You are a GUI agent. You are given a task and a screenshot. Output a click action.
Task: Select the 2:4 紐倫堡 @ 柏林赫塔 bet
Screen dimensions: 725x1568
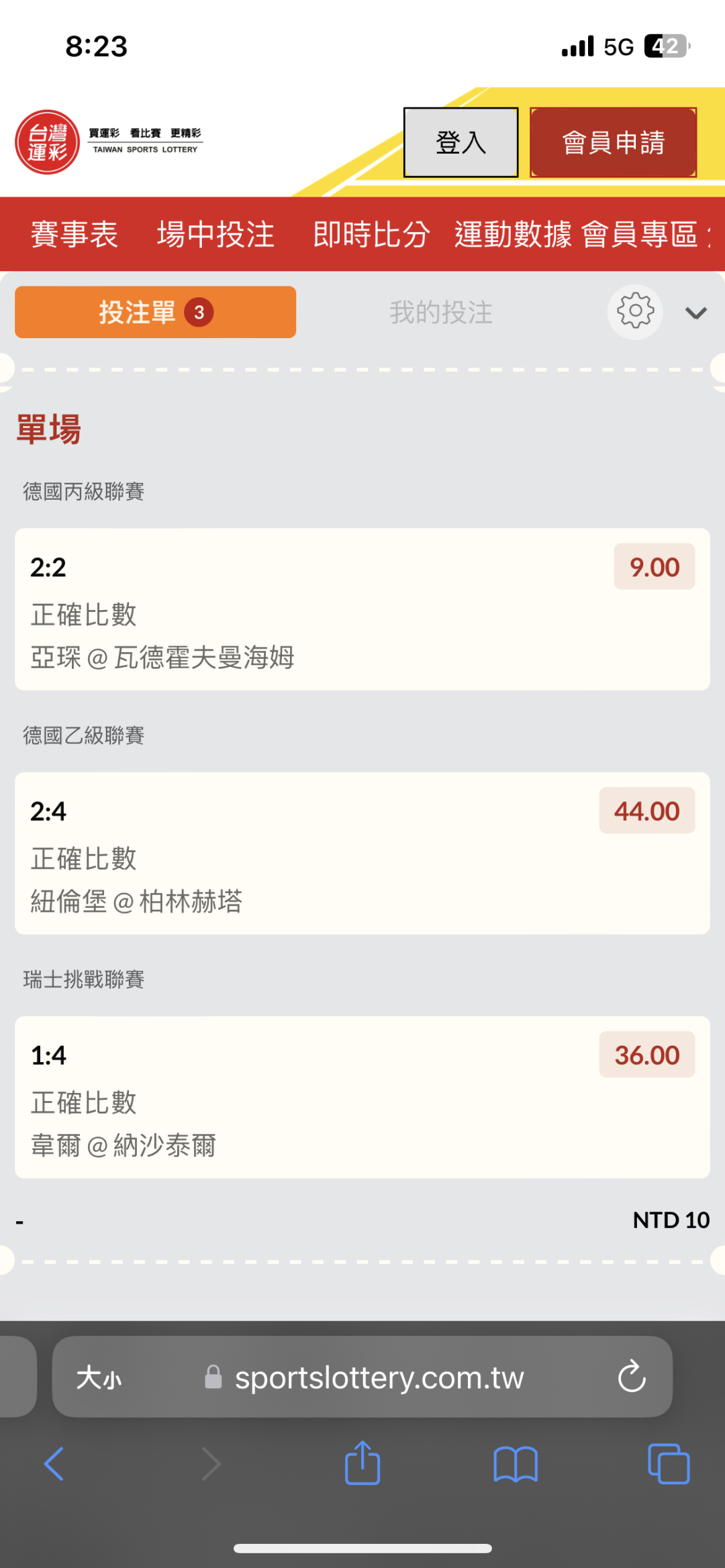[x=362, y=853]
